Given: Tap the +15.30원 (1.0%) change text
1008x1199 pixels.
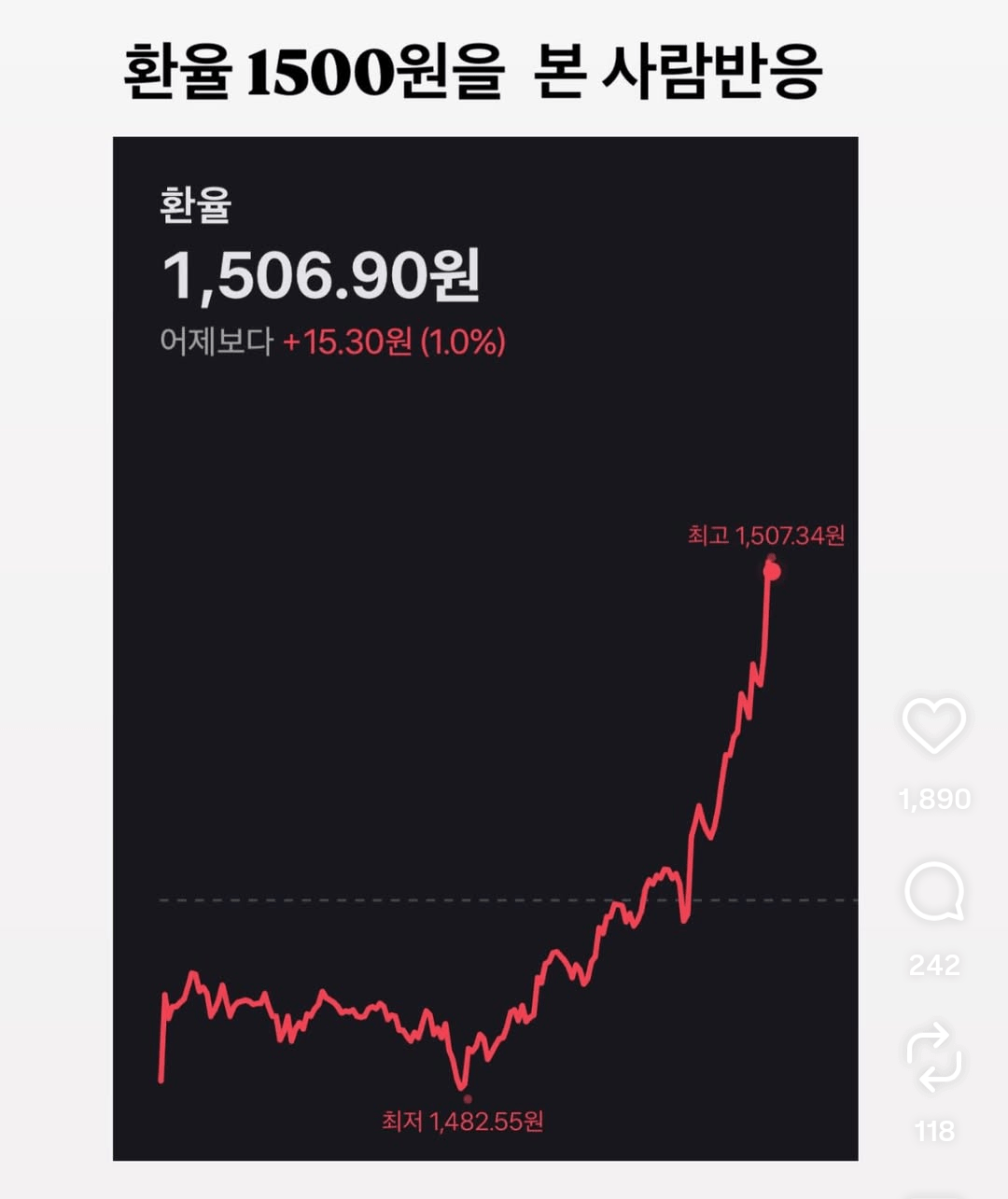Looking at the screenshot, I should click(x=396, y=345).
